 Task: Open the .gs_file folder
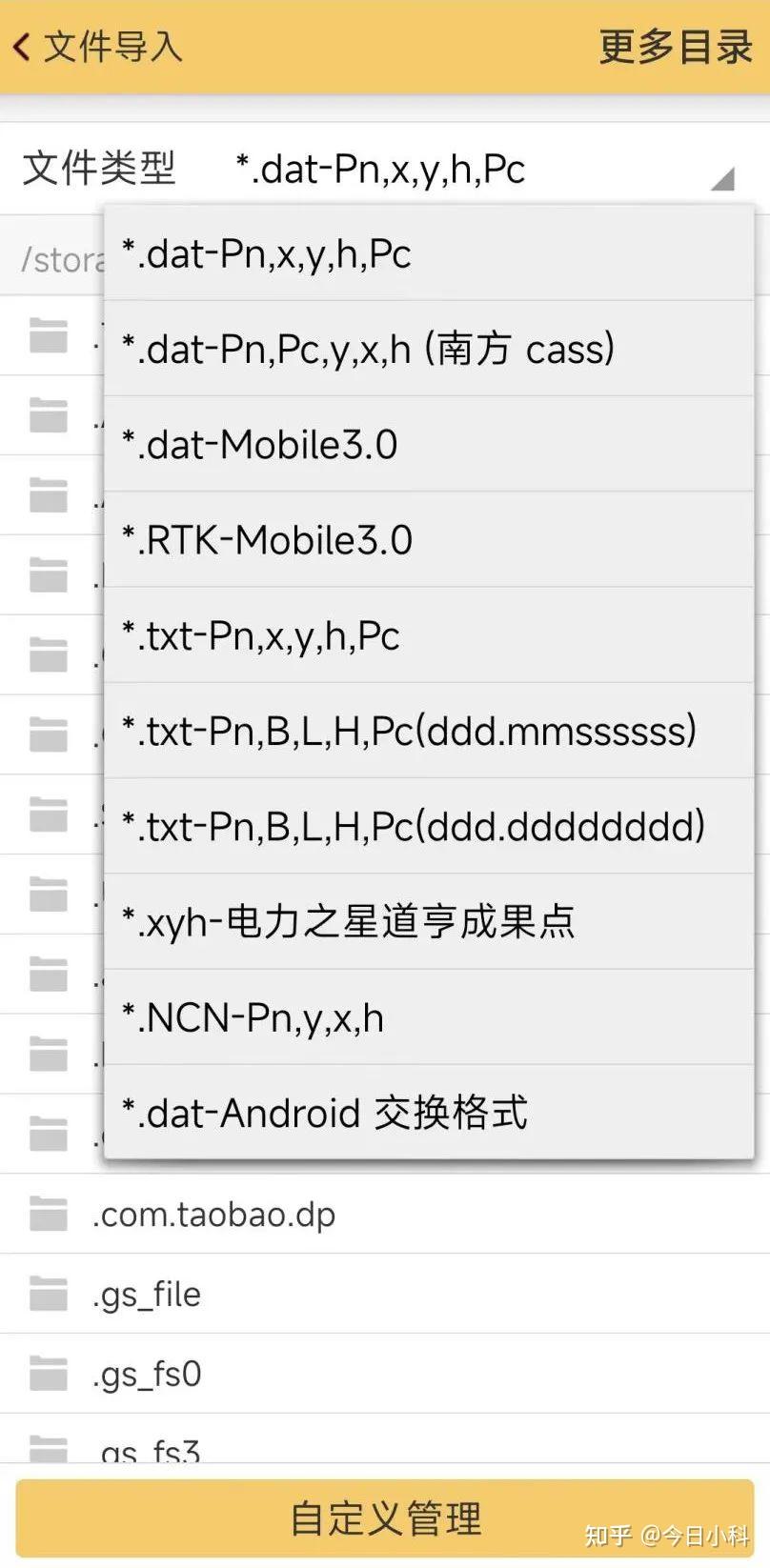[385, 1294]
